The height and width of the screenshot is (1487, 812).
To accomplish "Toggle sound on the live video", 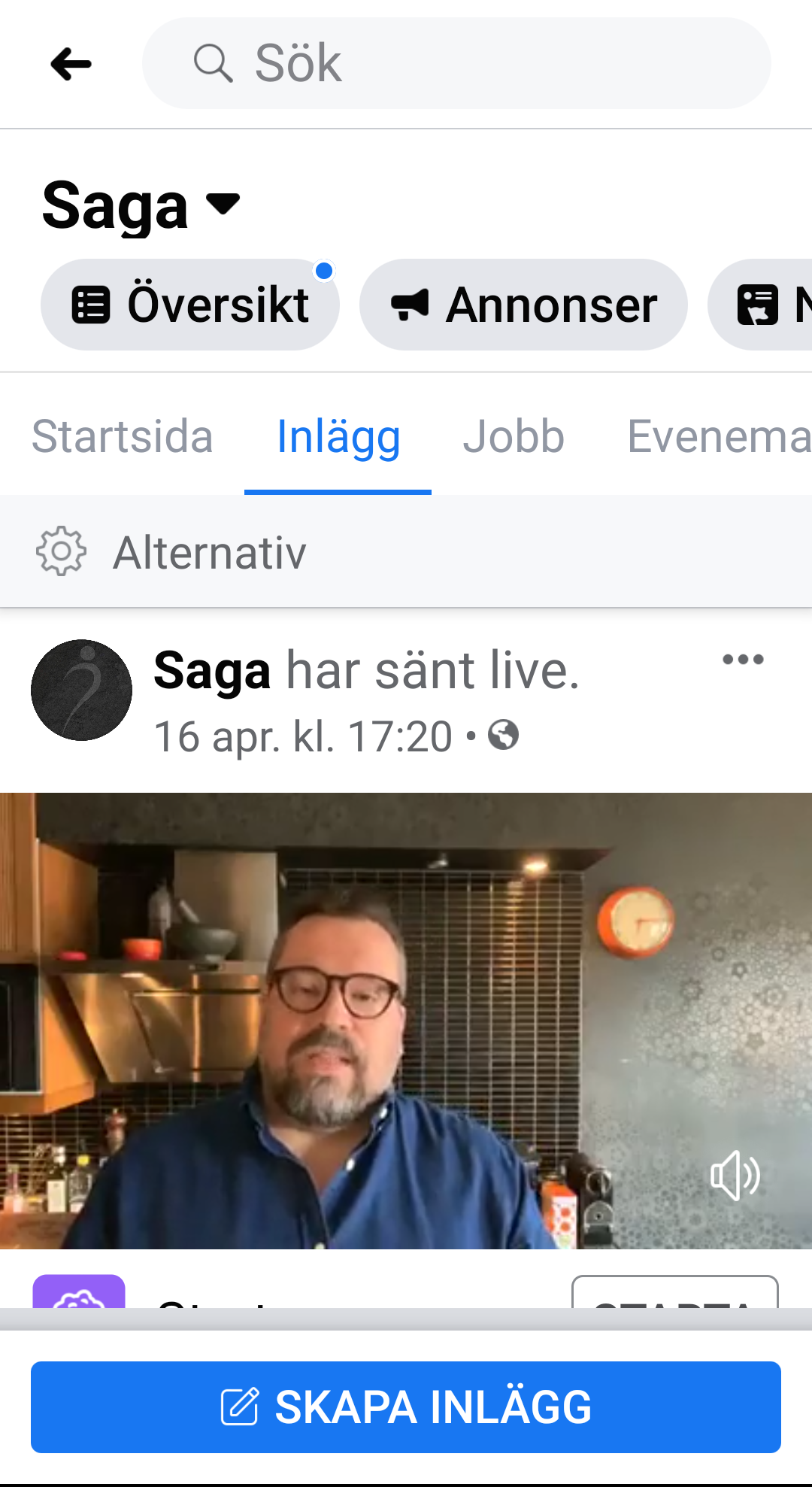I will click(735, 1176).
